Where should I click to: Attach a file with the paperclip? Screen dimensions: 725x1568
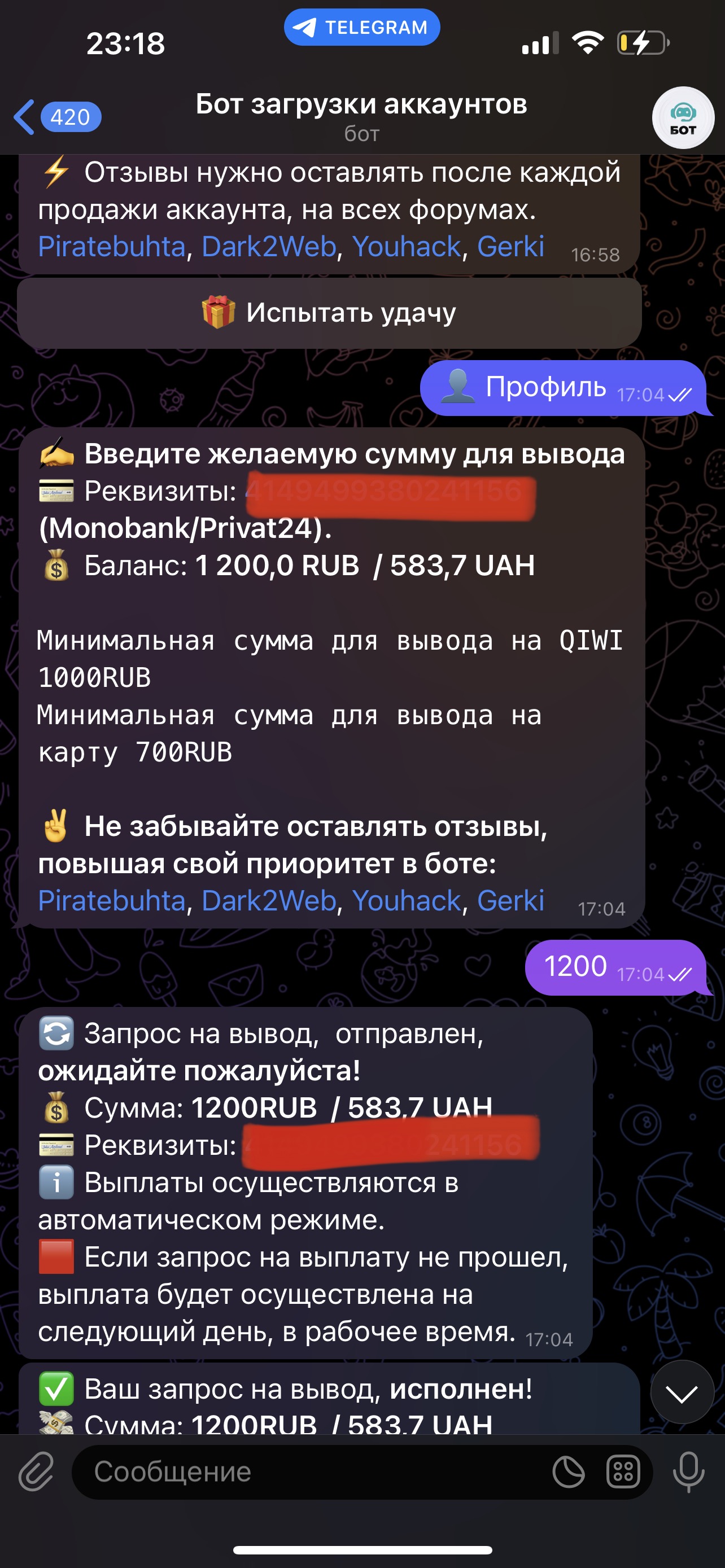pyautogui.click(x=36, y=1473)
